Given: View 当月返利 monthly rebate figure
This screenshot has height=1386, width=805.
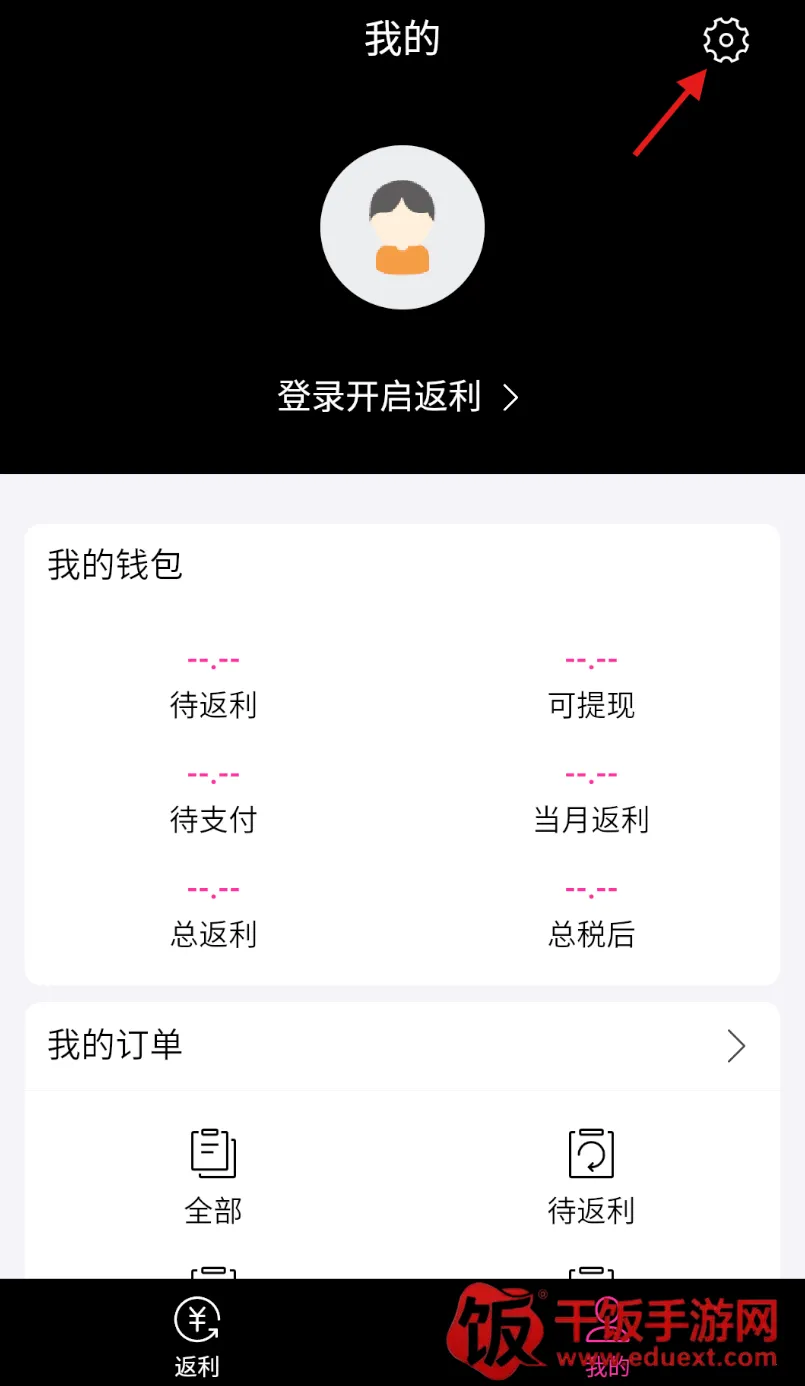Looking at the screenshot, I should pos(591,820).
